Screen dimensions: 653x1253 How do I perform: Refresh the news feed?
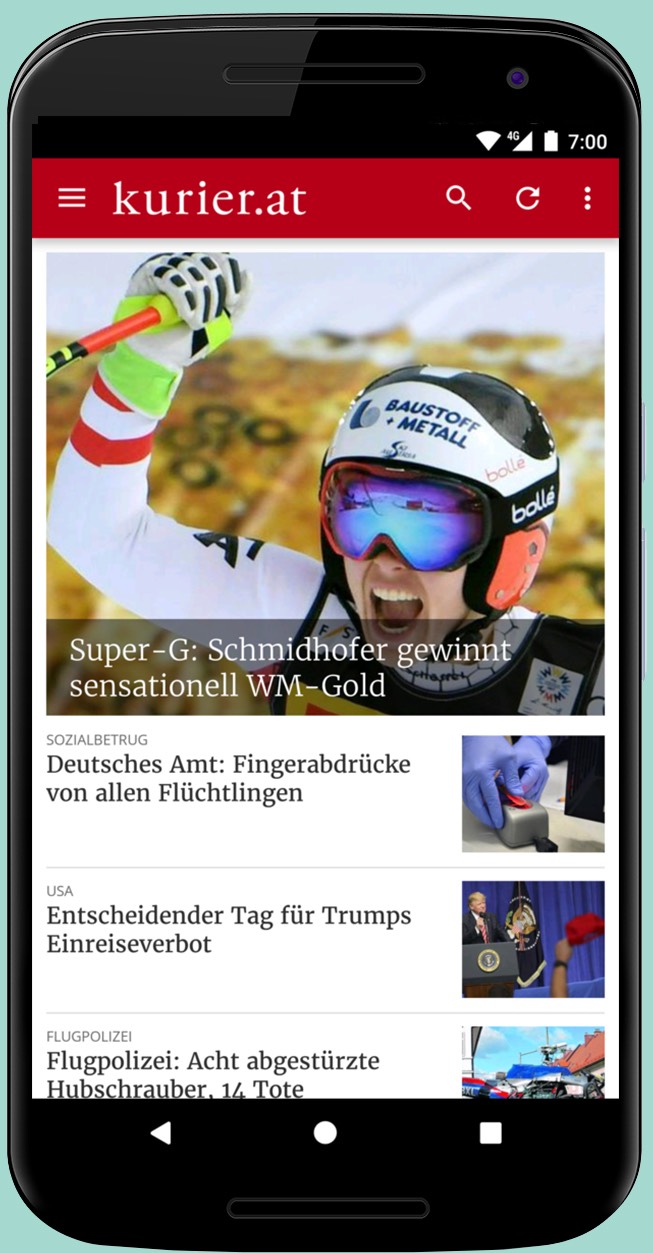click(527, 198)
